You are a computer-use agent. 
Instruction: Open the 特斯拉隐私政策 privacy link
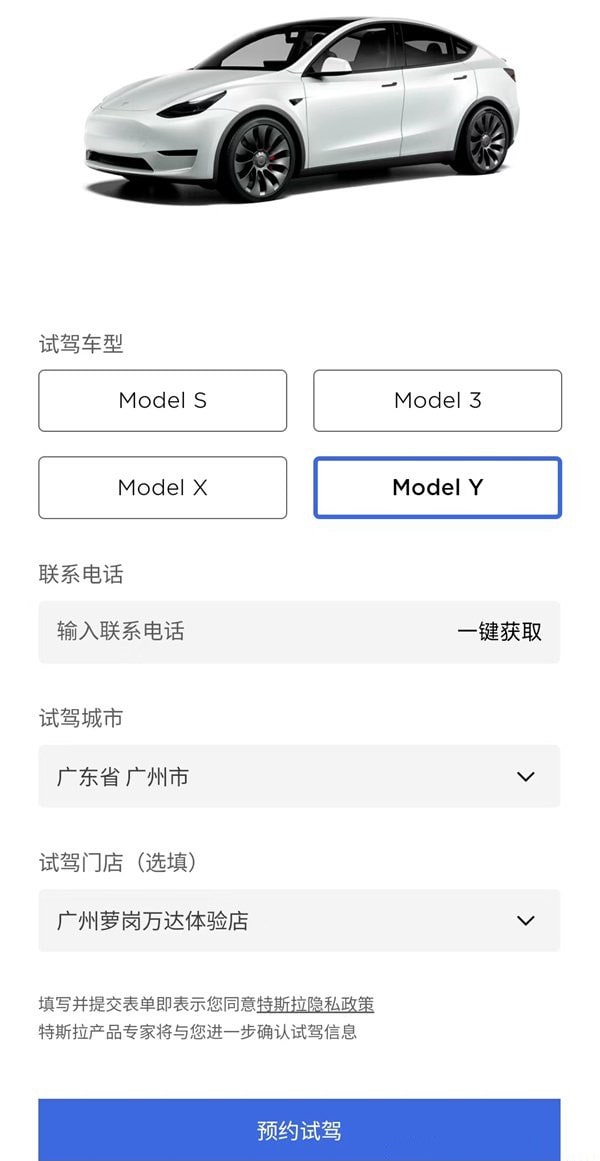click(316, 1005)
